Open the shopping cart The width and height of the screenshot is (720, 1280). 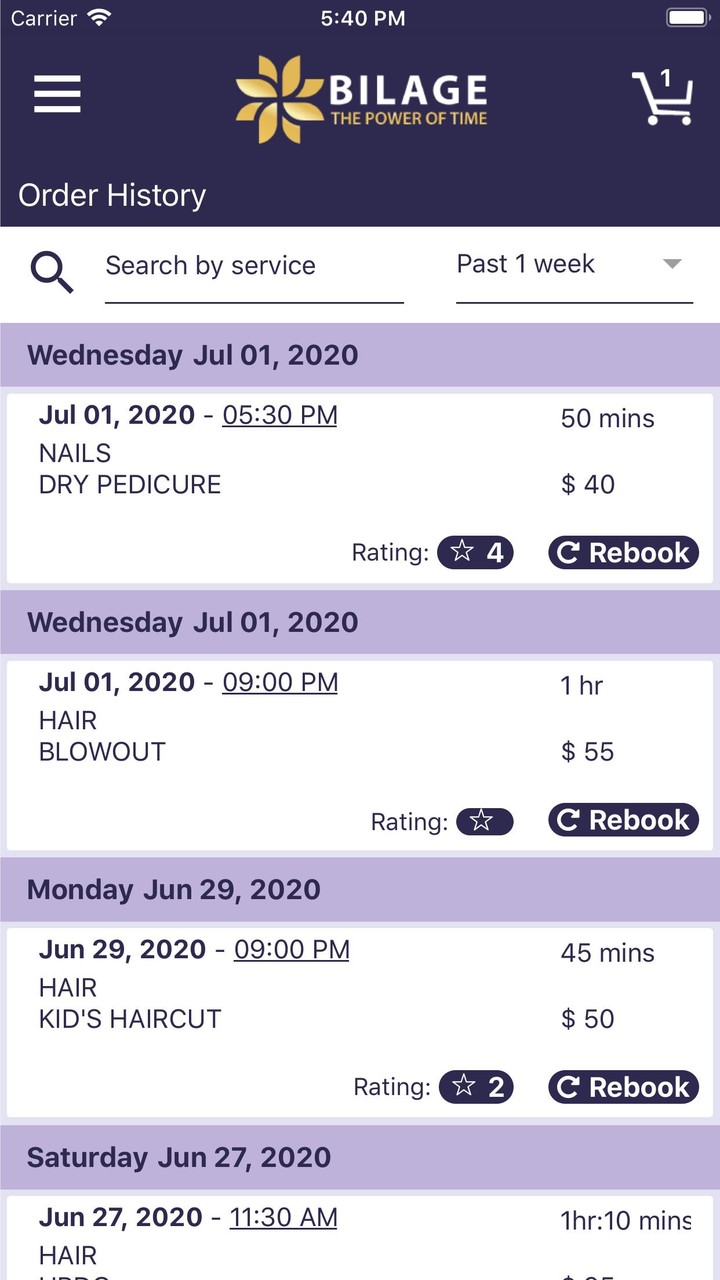pos(662,97)
